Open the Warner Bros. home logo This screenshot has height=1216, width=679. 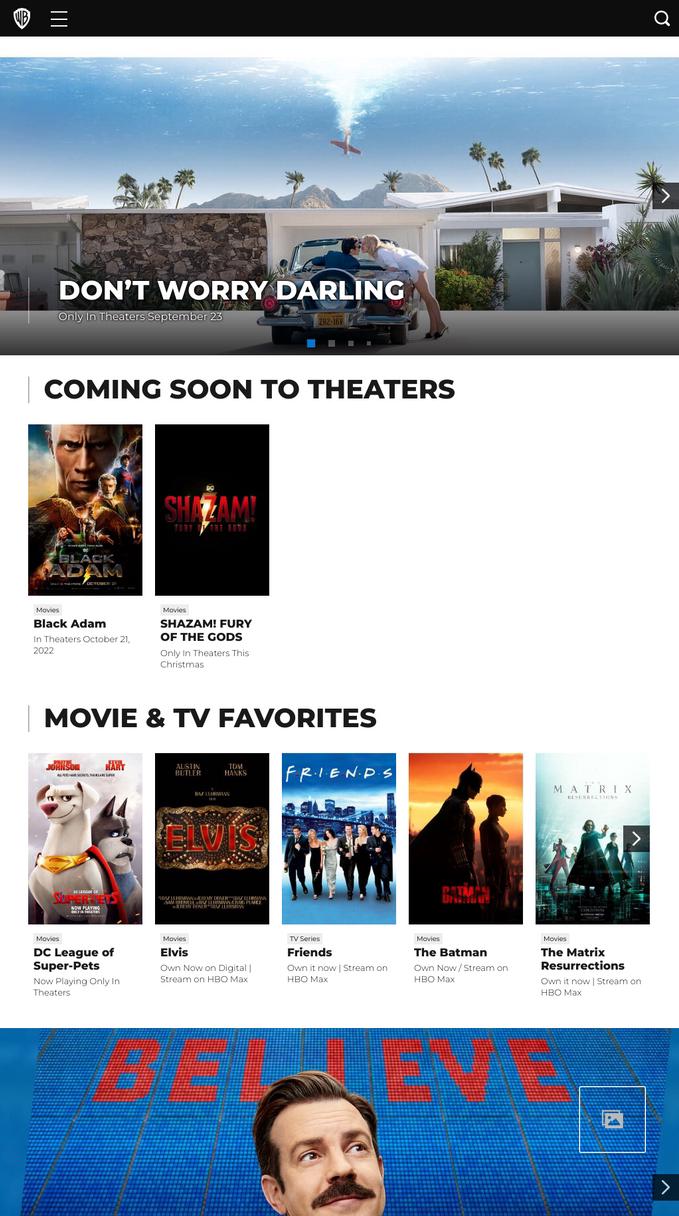pyautogui.click(x=21, y=19)
